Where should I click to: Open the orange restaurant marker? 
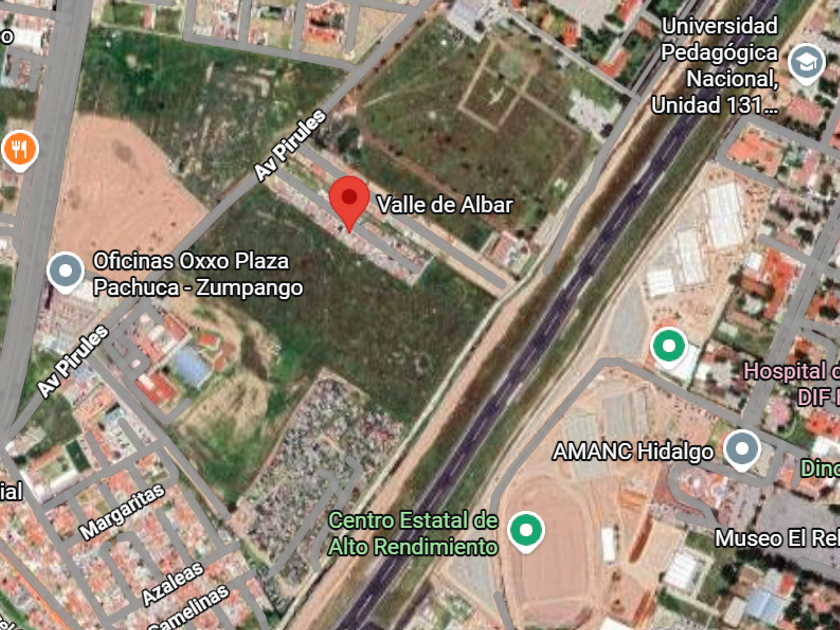(x=19, y=151)
